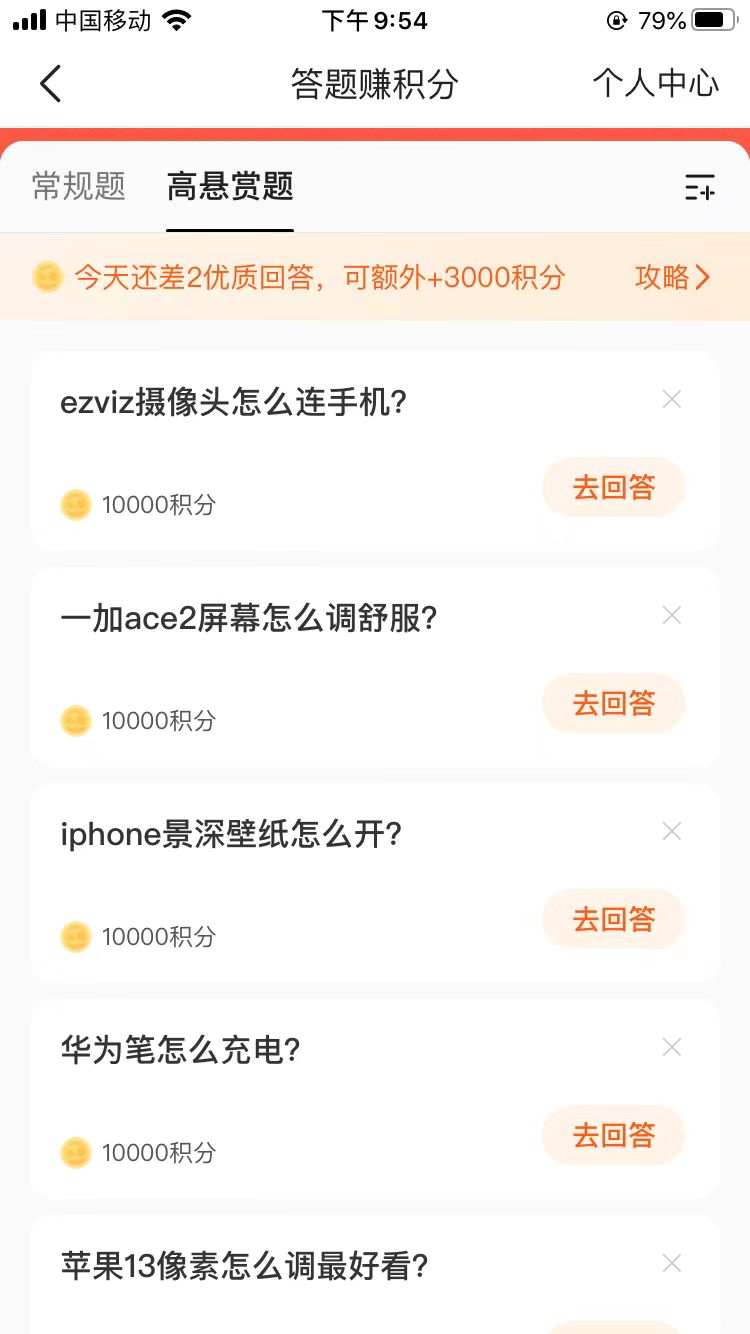Screen dimensions: 750x1334
Task: Open 个人中心 personal center
Action: click(655, 84)
